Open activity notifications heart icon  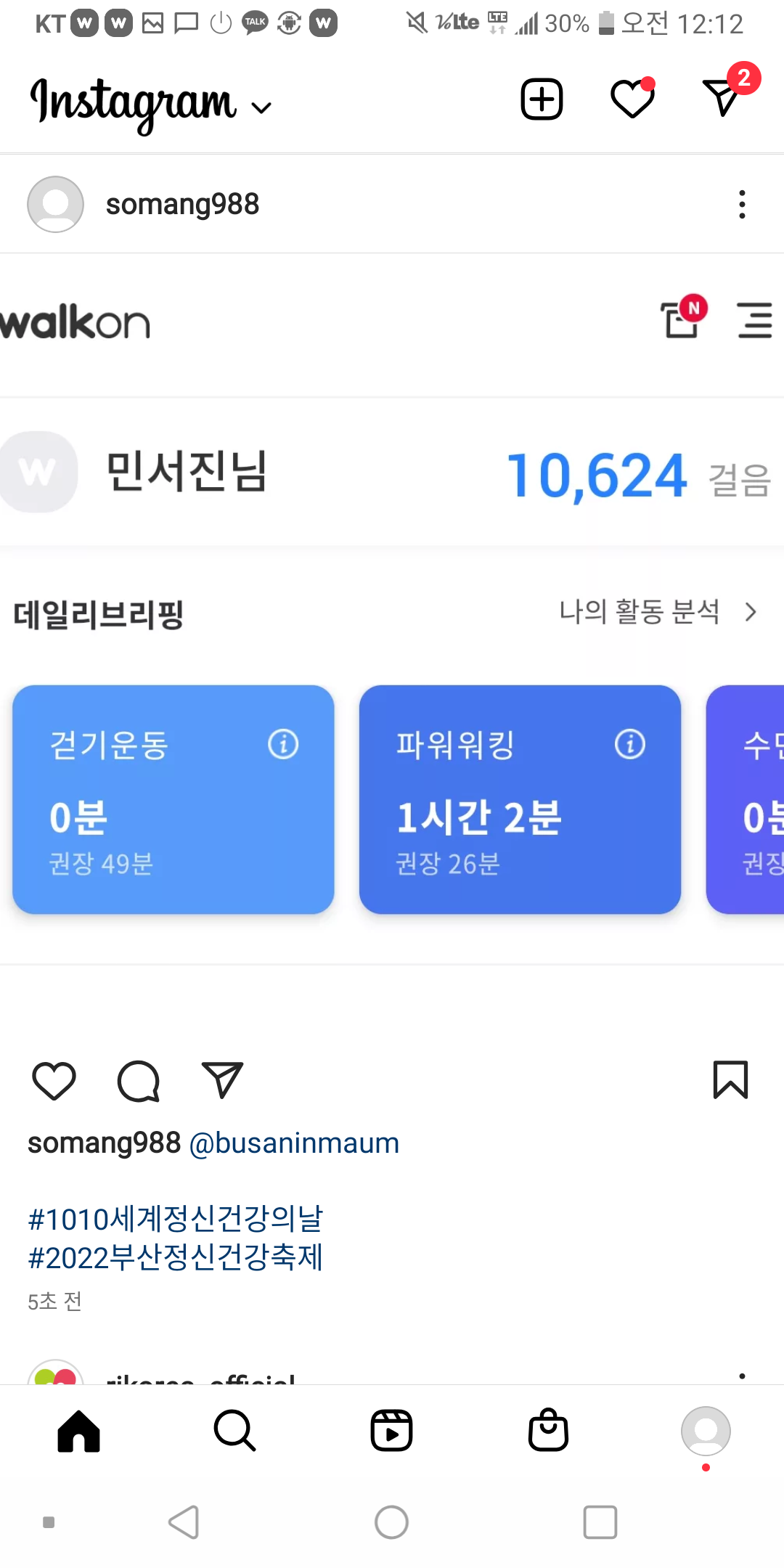click(x=632, y=99)
